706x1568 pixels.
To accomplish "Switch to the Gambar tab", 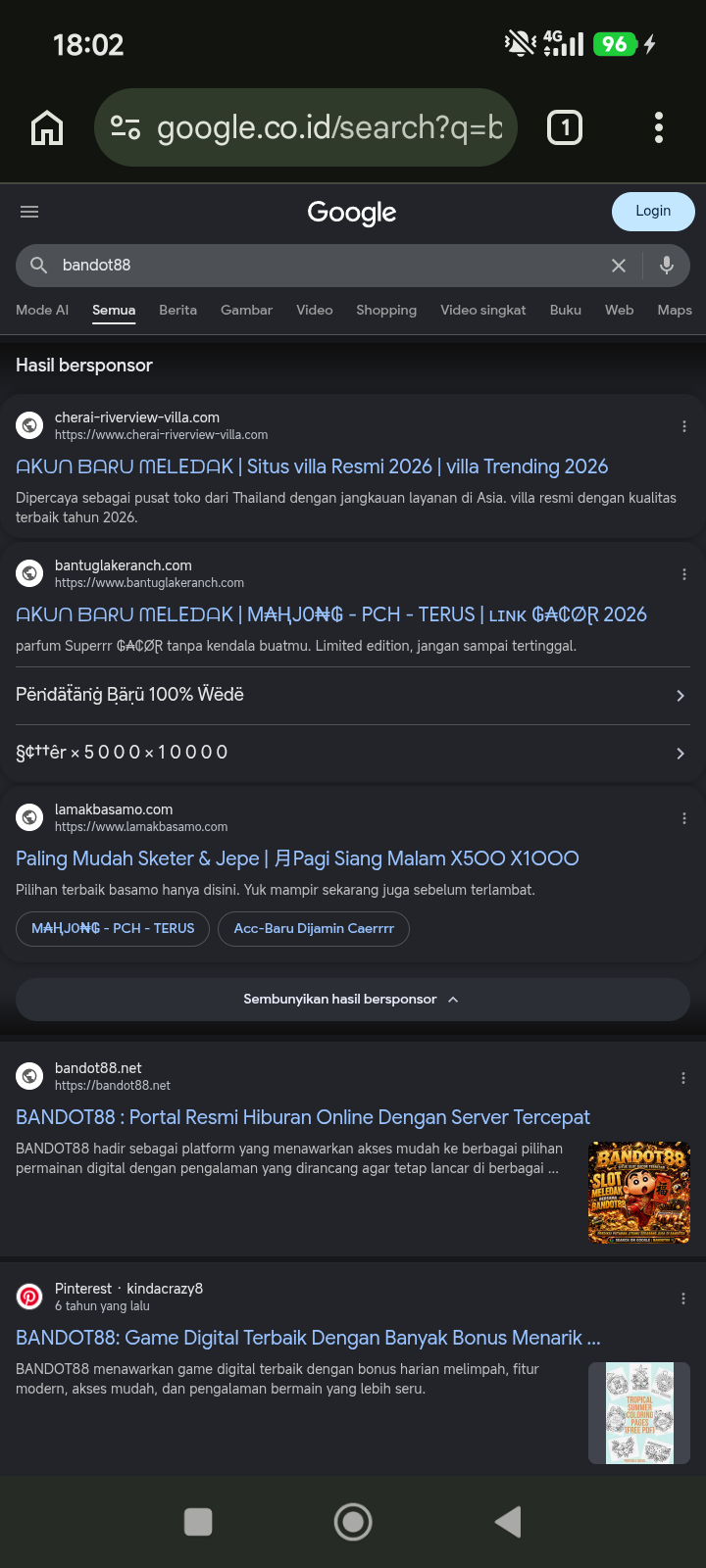I will coord(246,310).
